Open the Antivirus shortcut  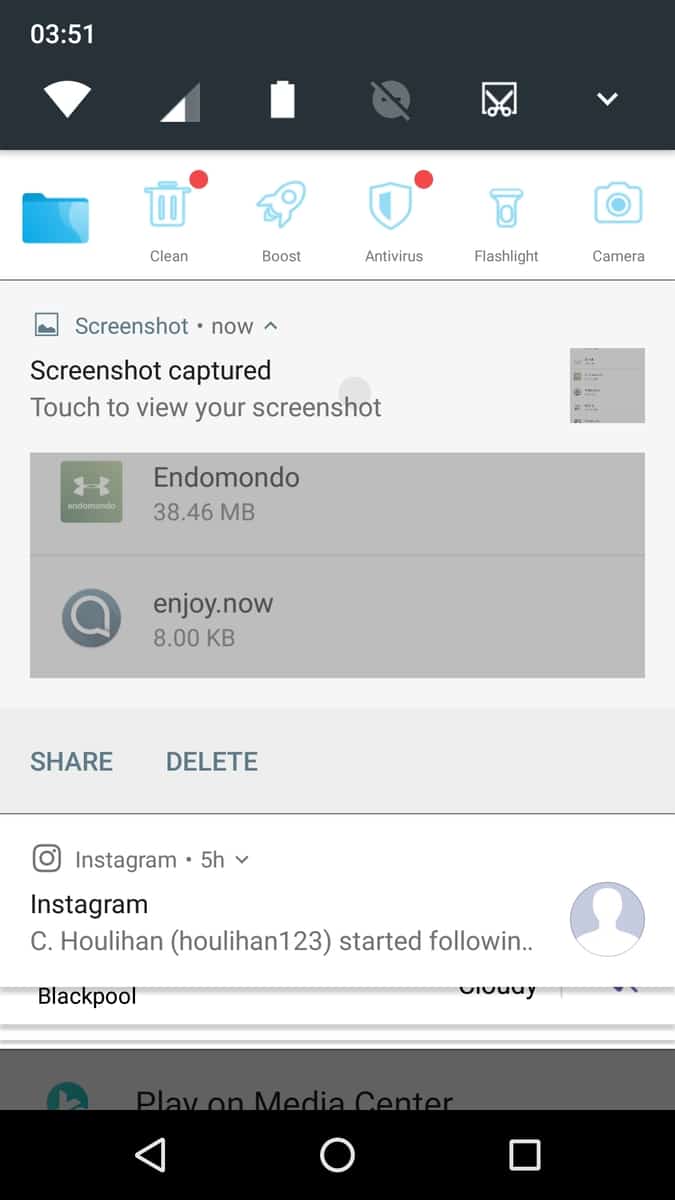(394, 218)
